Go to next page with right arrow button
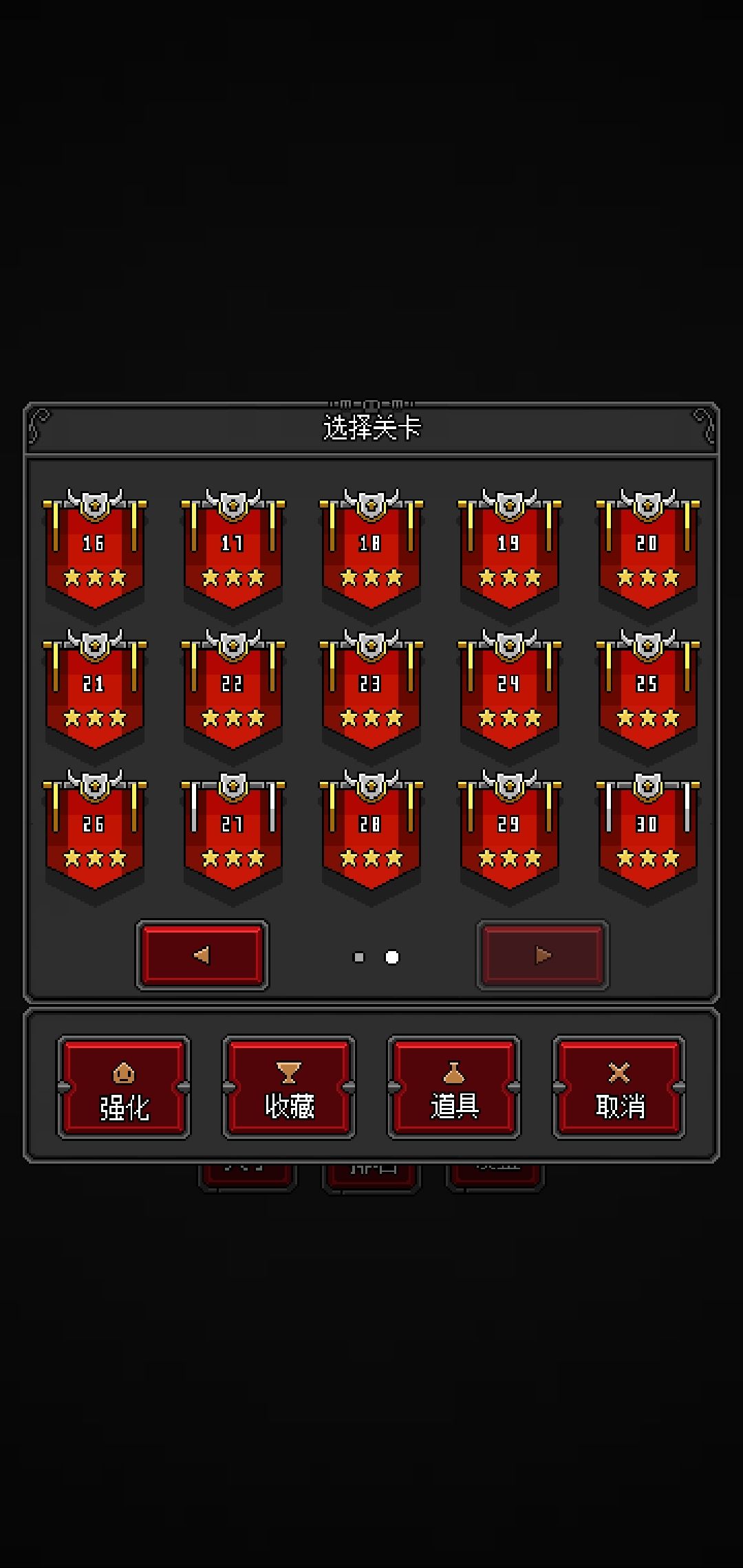This screenshot has width=743, height=1568. pyautogui.click(x=543, y=956)
